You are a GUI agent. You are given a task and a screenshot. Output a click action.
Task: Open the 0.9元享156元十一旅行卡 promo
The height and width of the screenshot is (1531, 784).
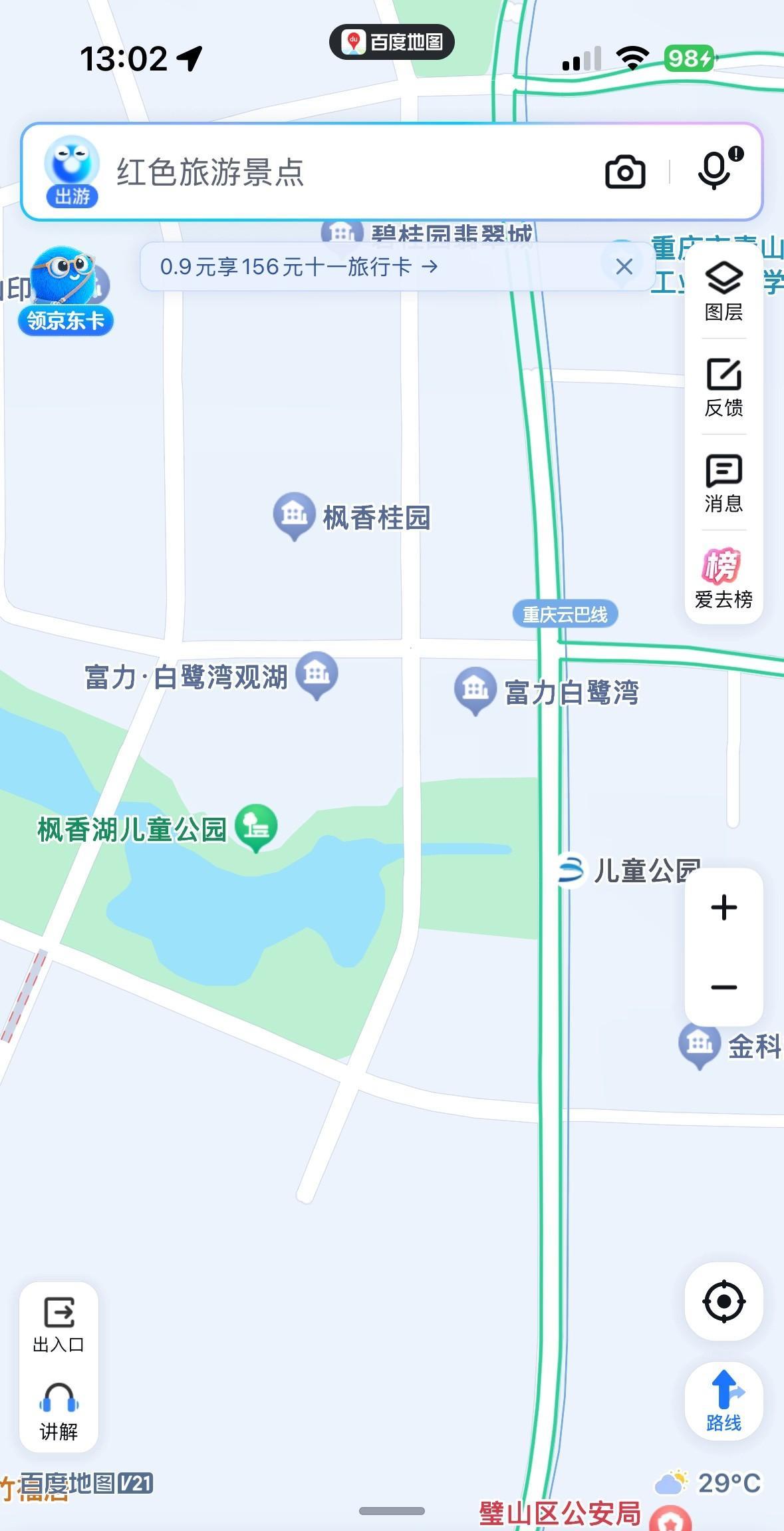(299, 267)
